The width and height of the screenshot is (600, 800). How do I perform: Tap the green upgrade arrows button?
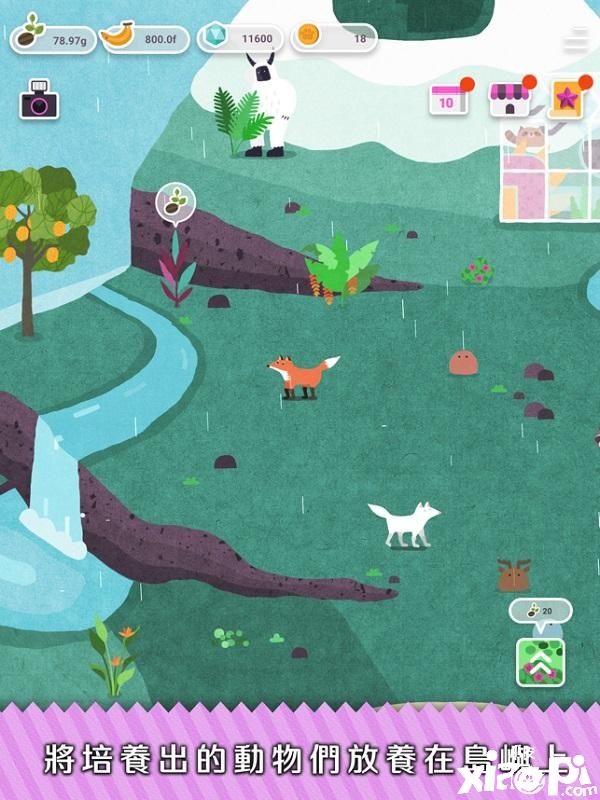tap(540, 661)
